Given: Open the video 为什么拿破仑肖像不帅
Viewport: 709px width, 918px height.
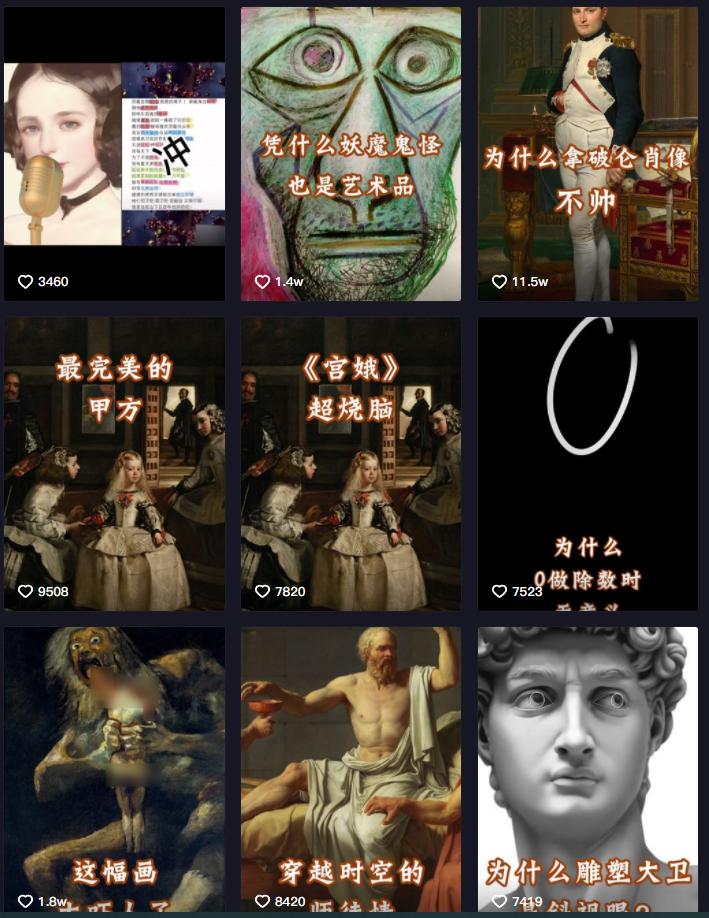Looking at the screenshot, I should click(x=587, y=154).
